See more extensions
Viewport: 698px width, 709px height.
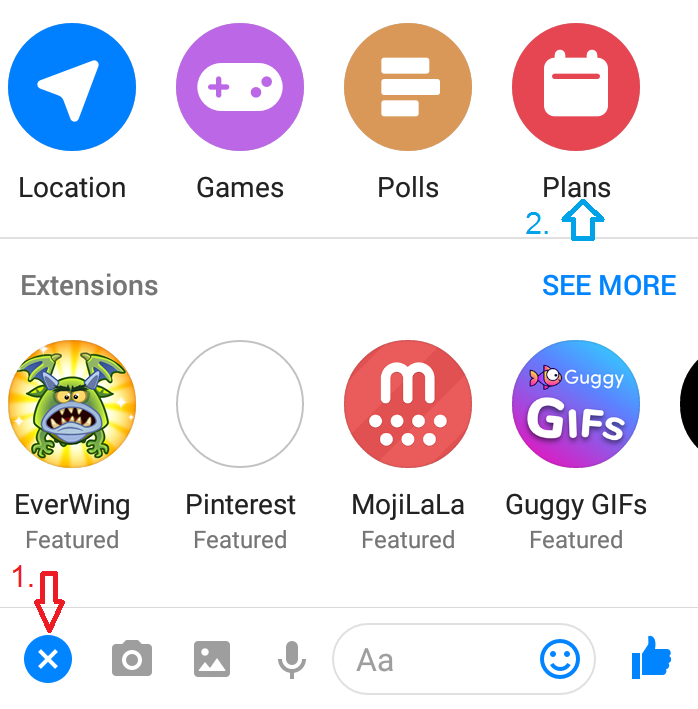(609, 286)
